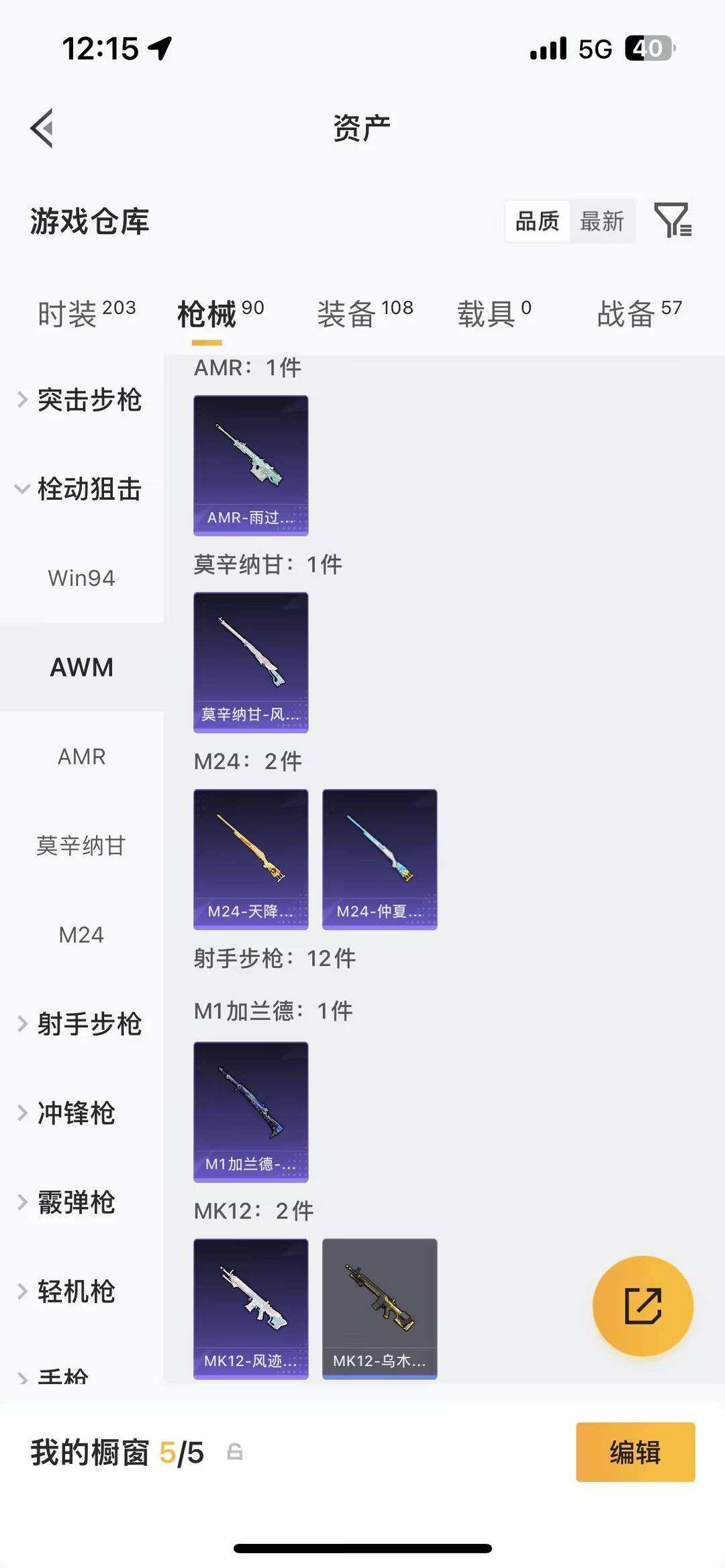Select the 莫辛纳甘-风 rifle skin
This screenshot has width=725, height=1568.
250,663
